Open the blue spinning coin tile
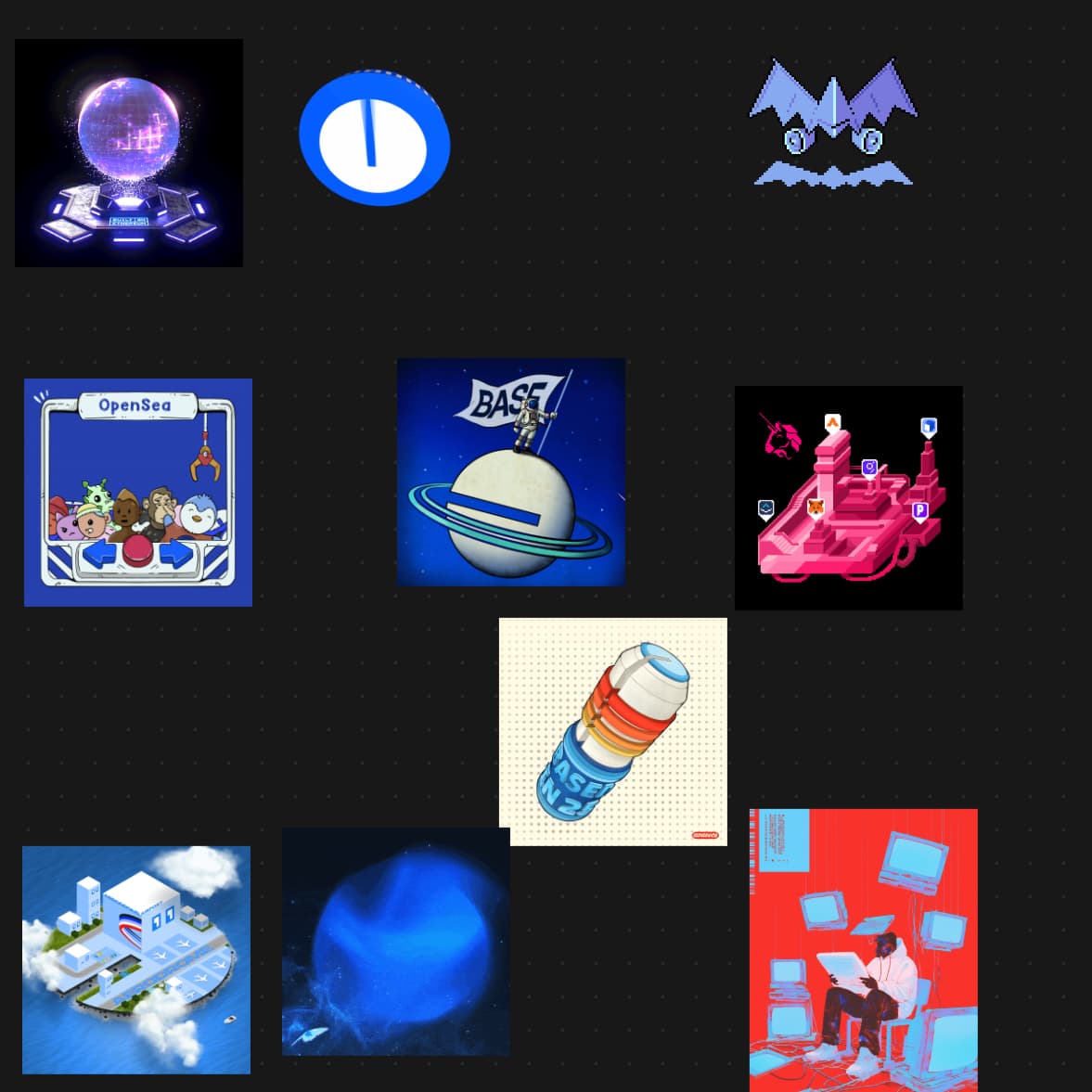1092x1092 pixels. tap(374, 139)
